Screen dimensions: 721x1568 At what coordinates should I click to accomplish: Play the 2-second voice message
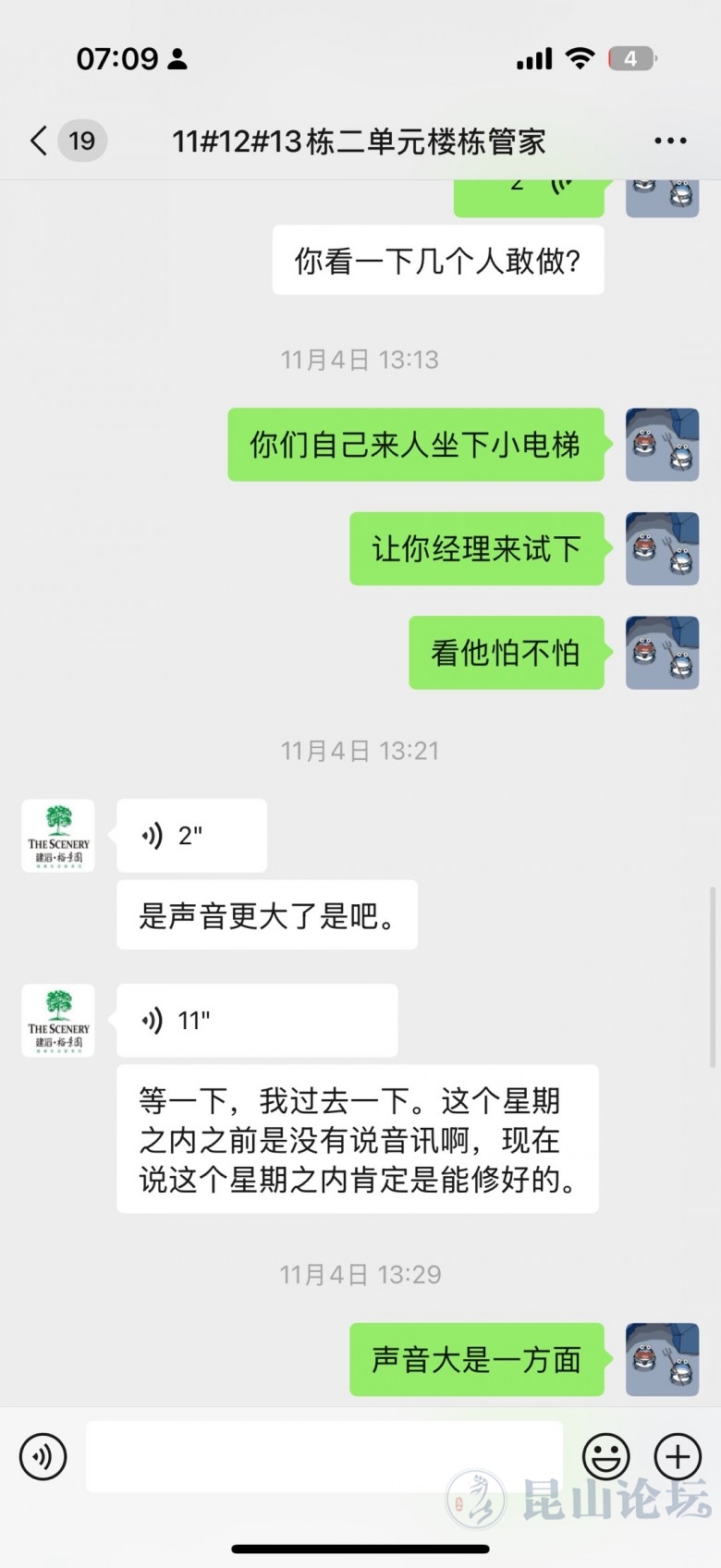[191, 836]
